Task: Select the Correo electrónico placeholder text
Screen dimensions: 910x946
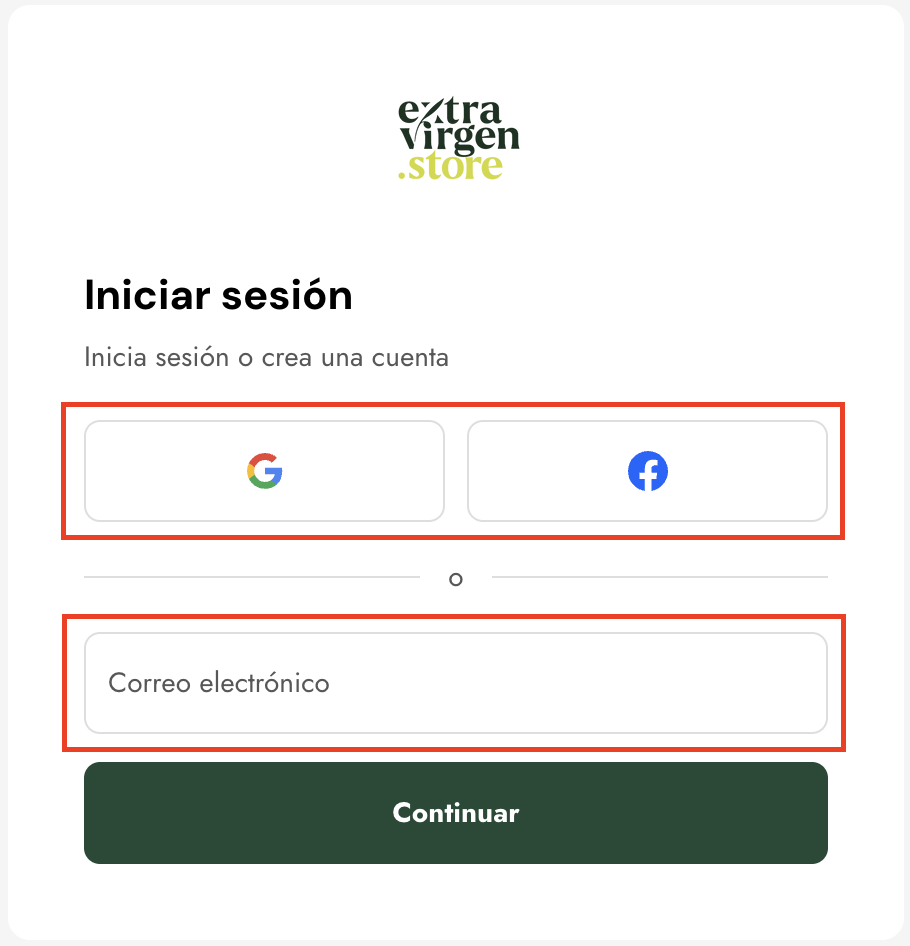Action: (218, 682)
